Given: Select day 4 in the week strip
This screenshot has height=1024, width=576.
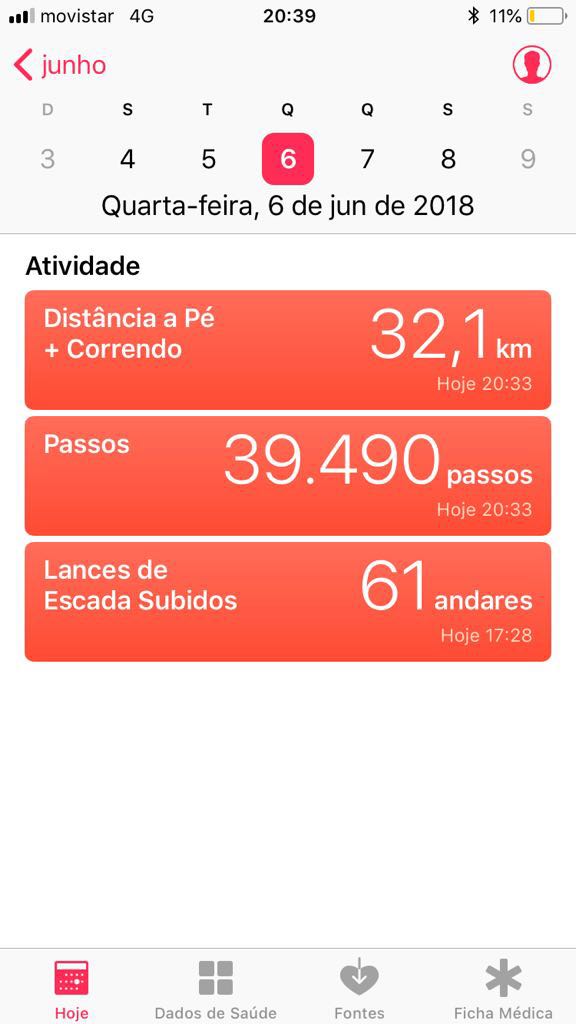Looking at the screenshot, I should [127, 159].
